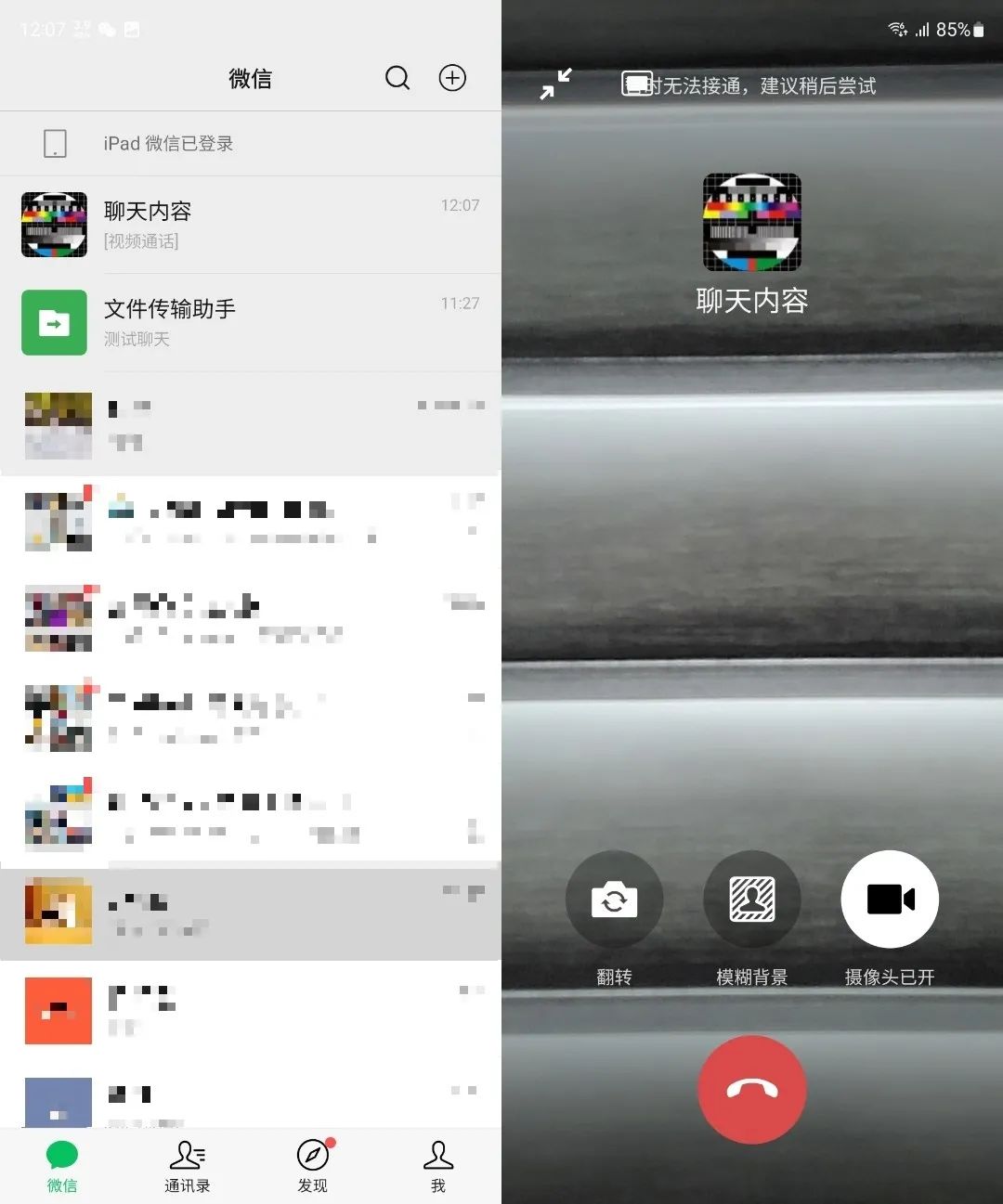Turn off camera via 摄像头已开
This screenshot has height=1204, width=1003.
point(889,900)
